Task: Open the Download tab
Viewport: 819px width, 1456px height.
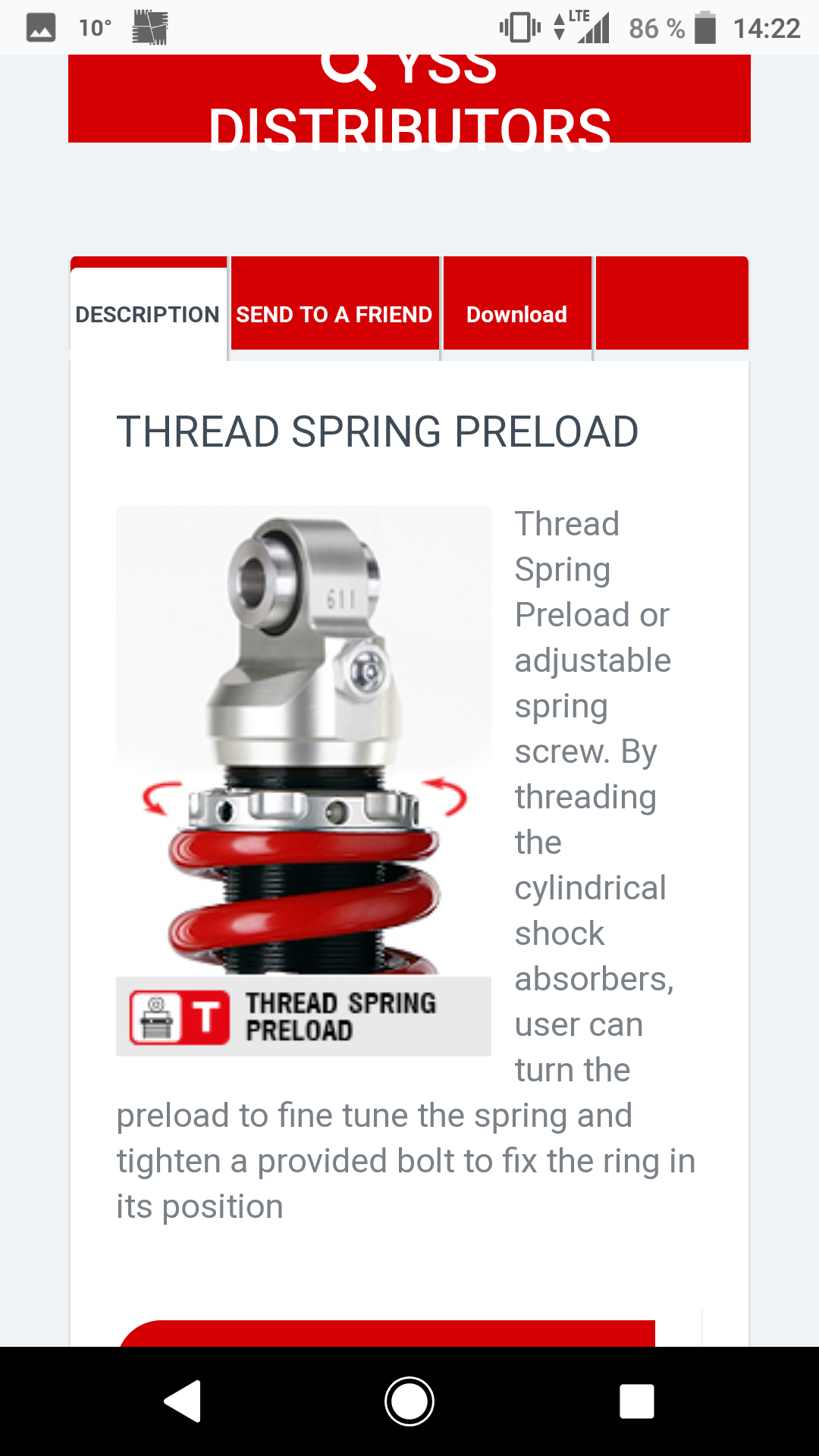Action: point(516,314)
